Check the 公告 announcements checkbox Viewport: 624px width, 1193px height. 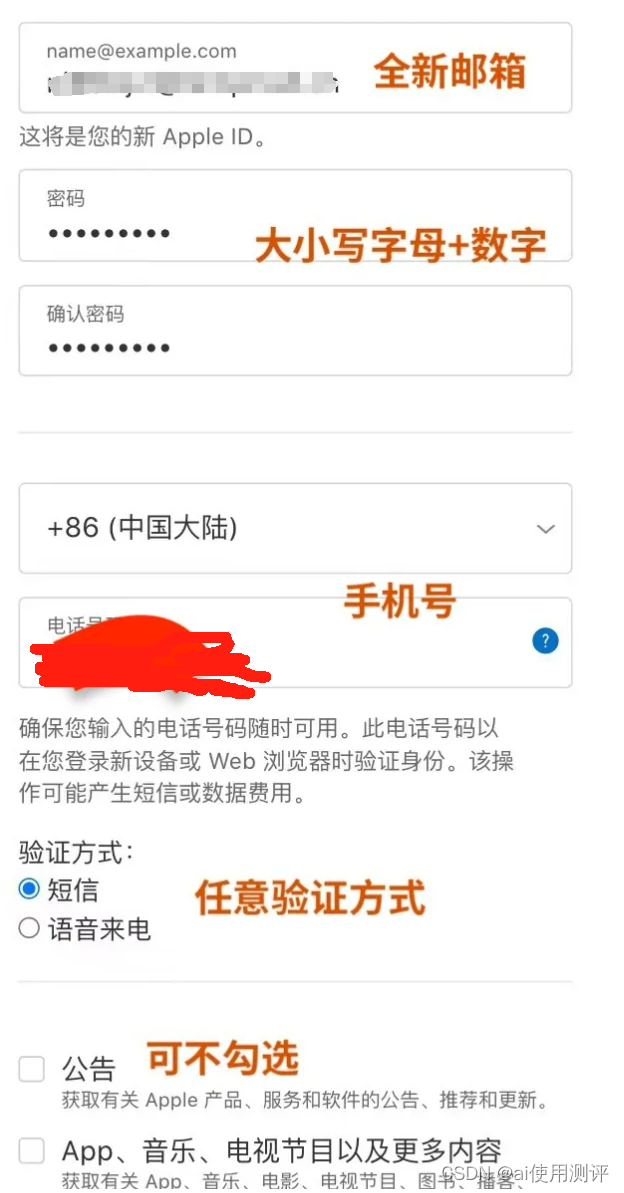click(x=32, y=1069)
